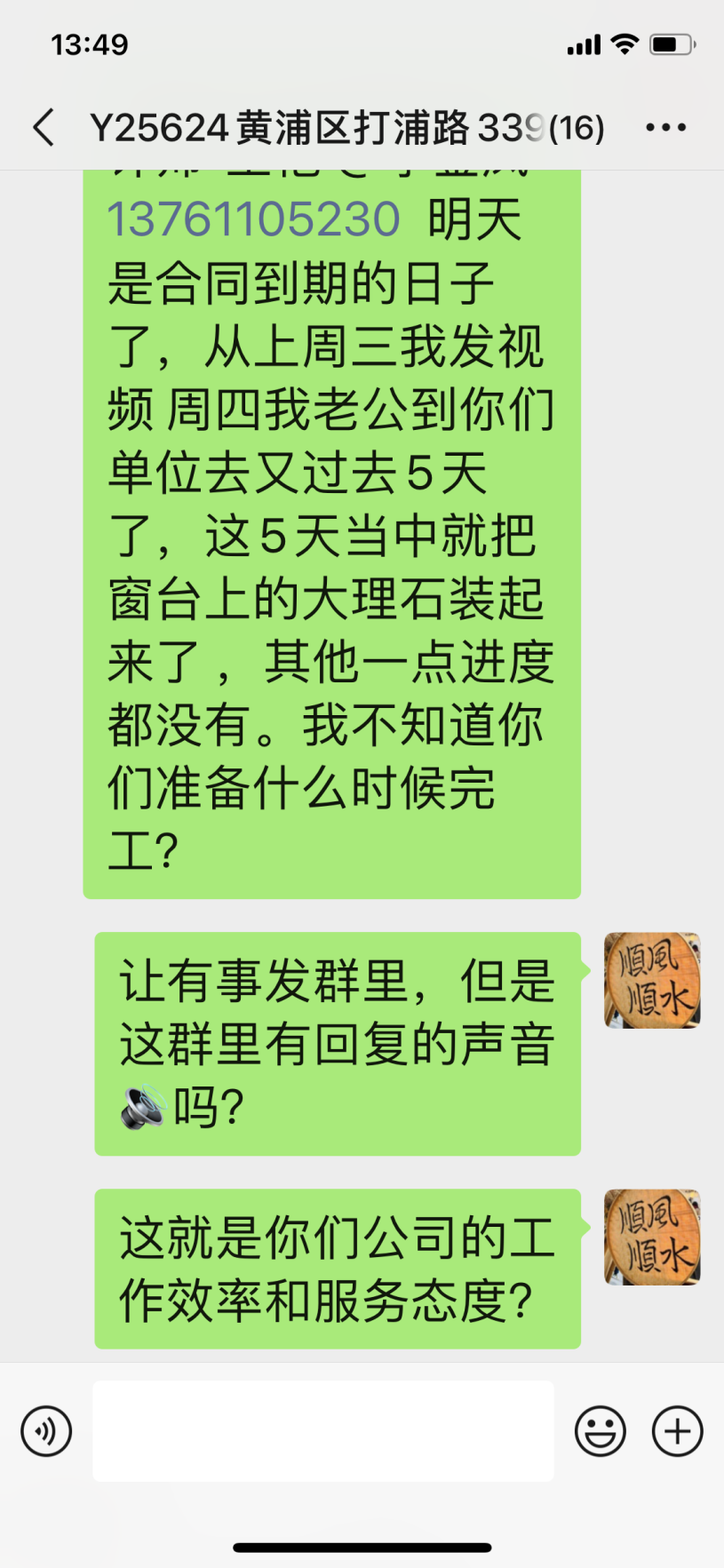Open the chat info overflow menu

(x=665, y=128)
